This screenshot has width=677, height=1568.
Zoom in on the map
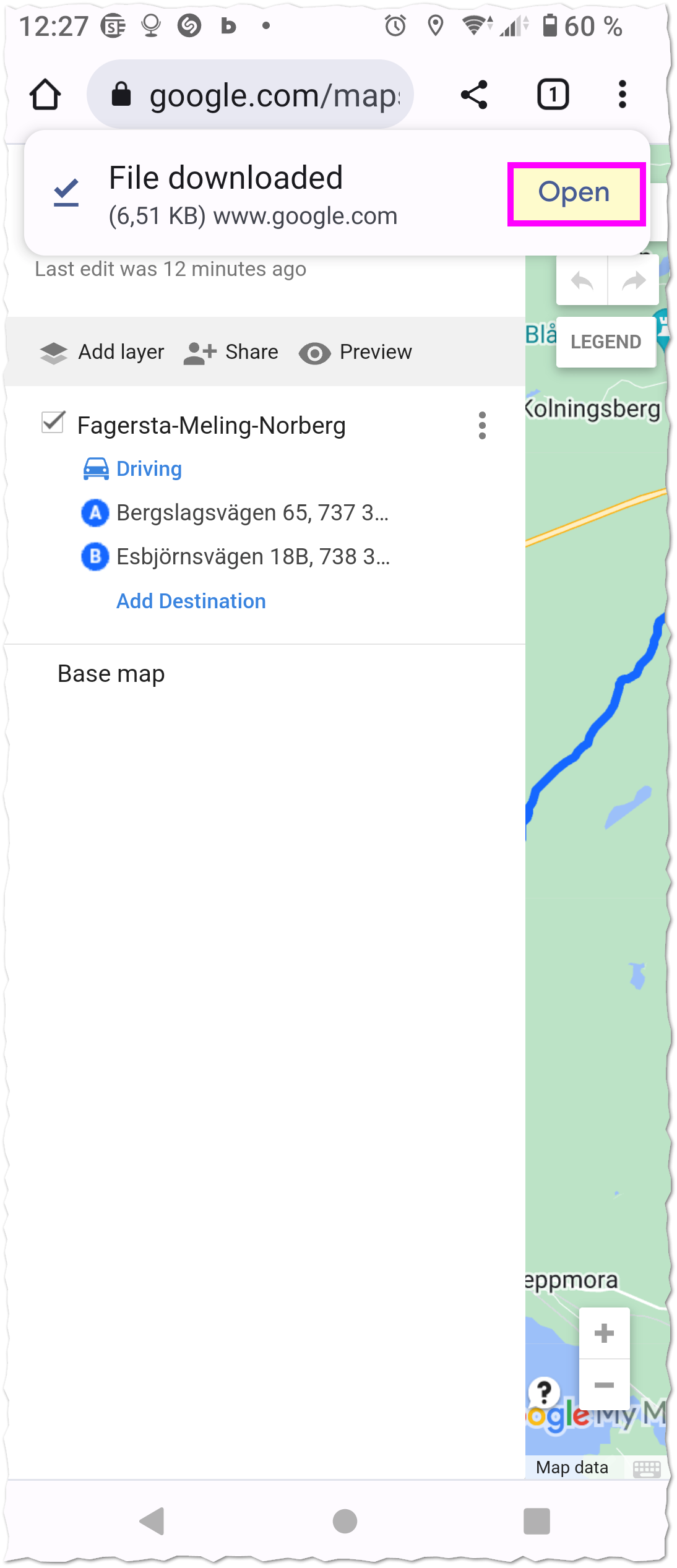point(604,1333)
